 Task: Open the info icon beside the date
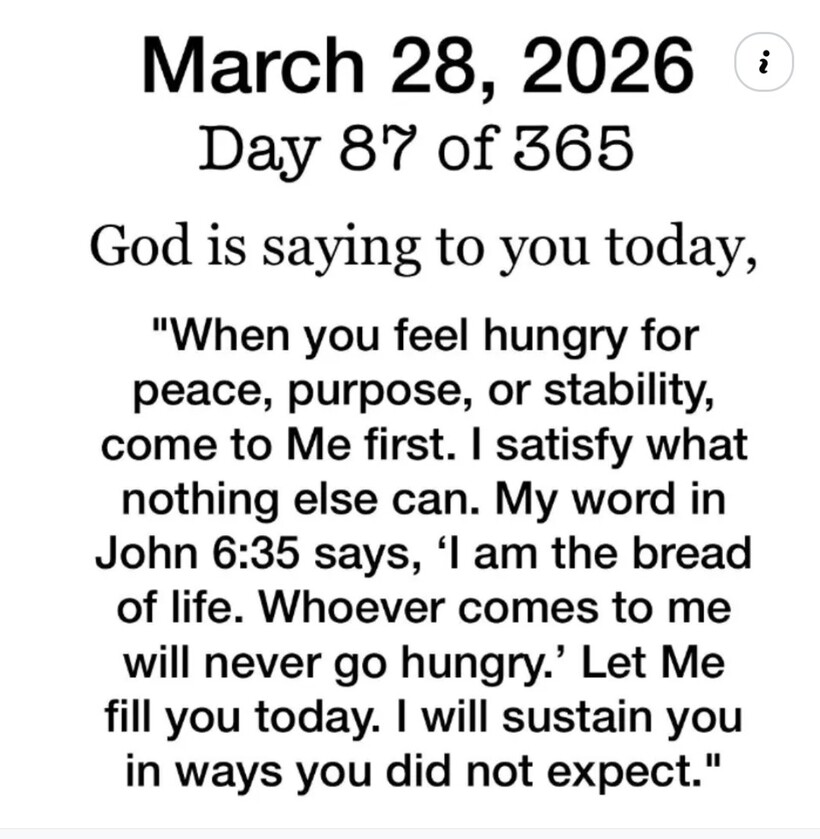click(764, 62)
